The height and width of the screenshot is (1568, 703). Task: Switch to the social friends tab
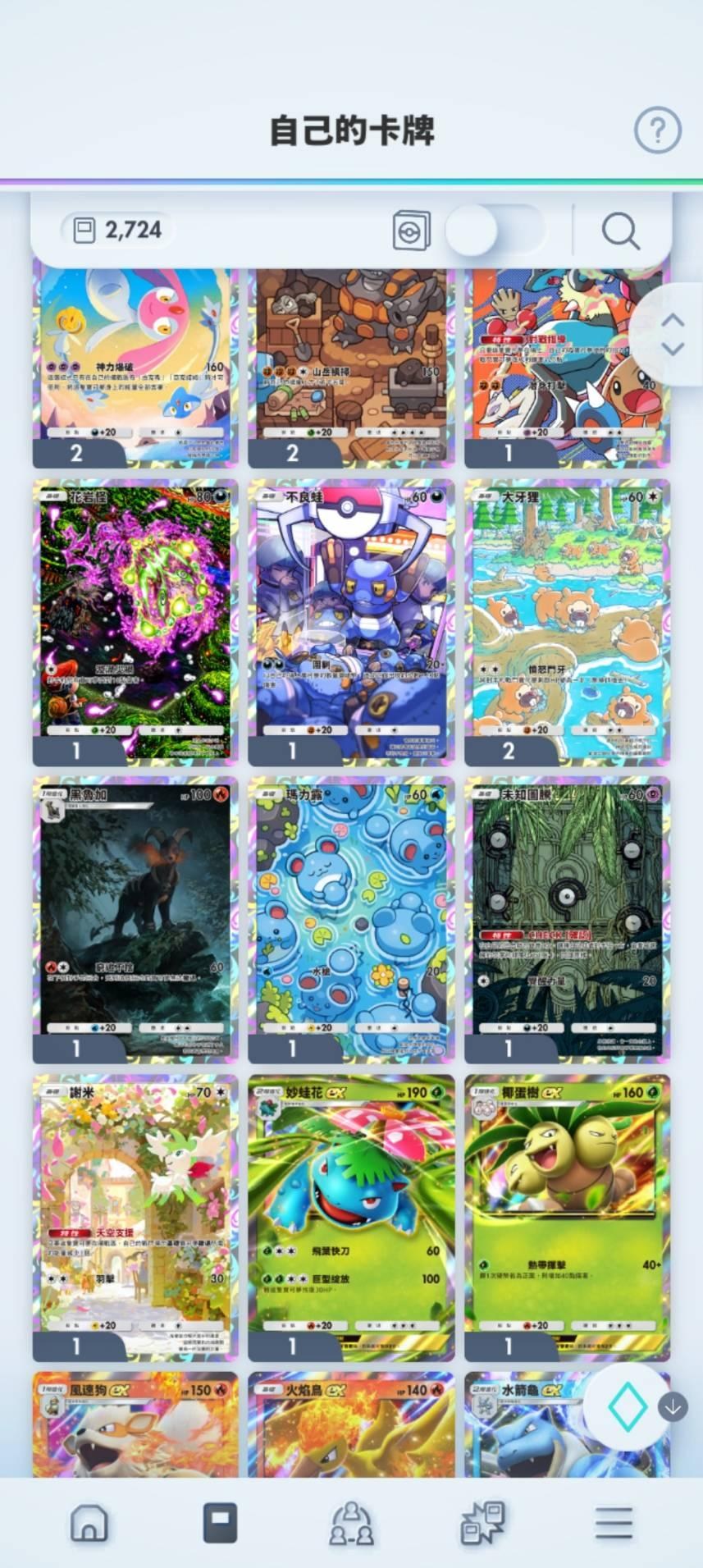(351, 1523)
